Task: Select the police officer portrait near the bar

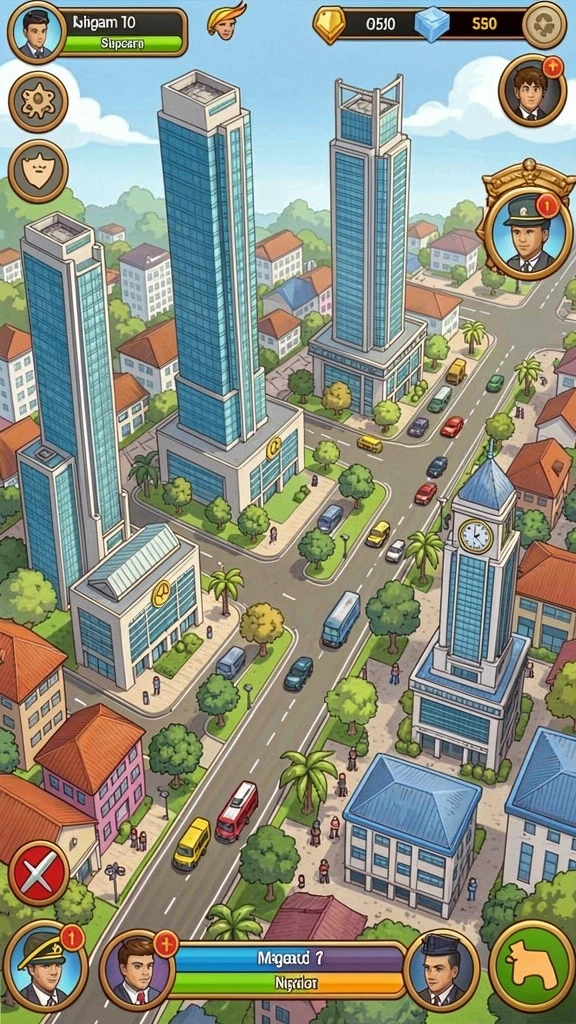Action: [441, 969]
